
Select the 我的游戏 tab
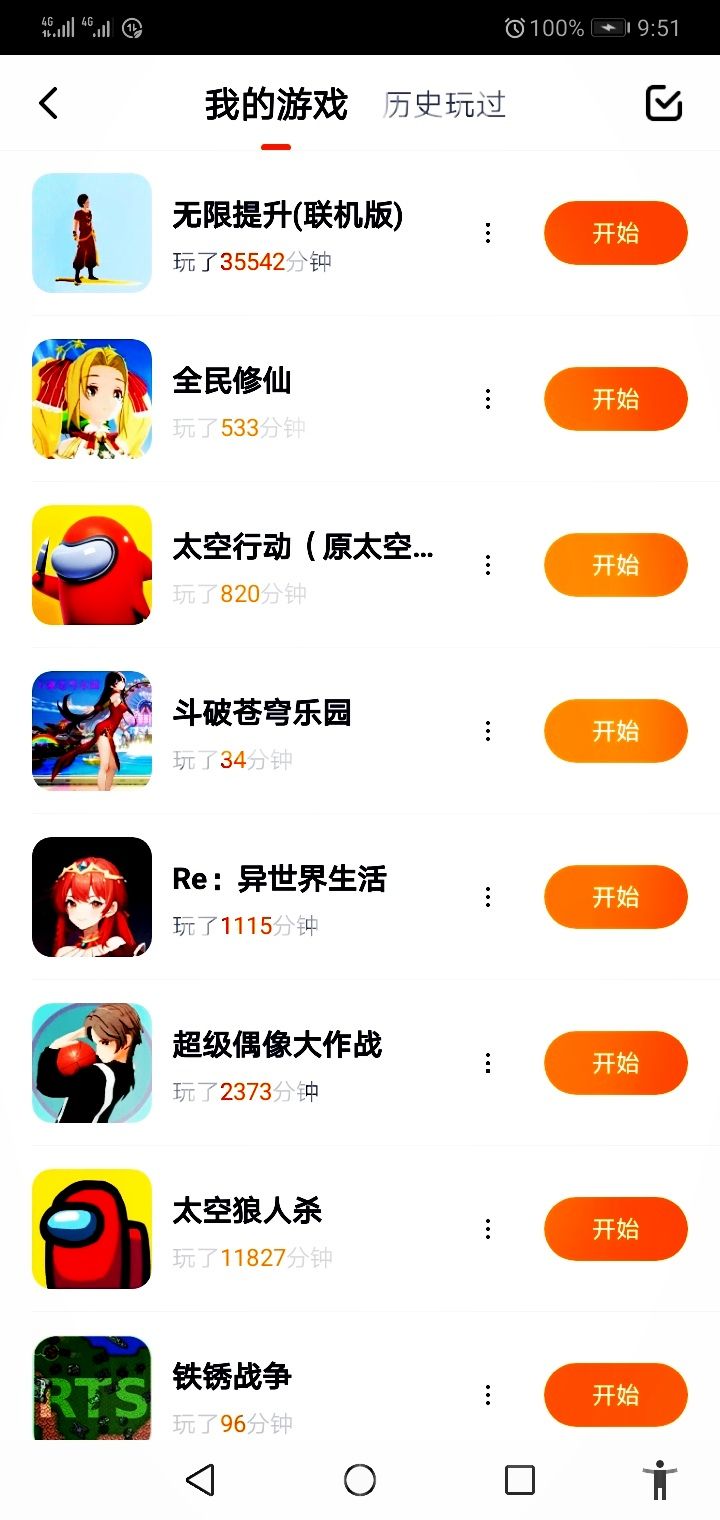coord(276,104)
